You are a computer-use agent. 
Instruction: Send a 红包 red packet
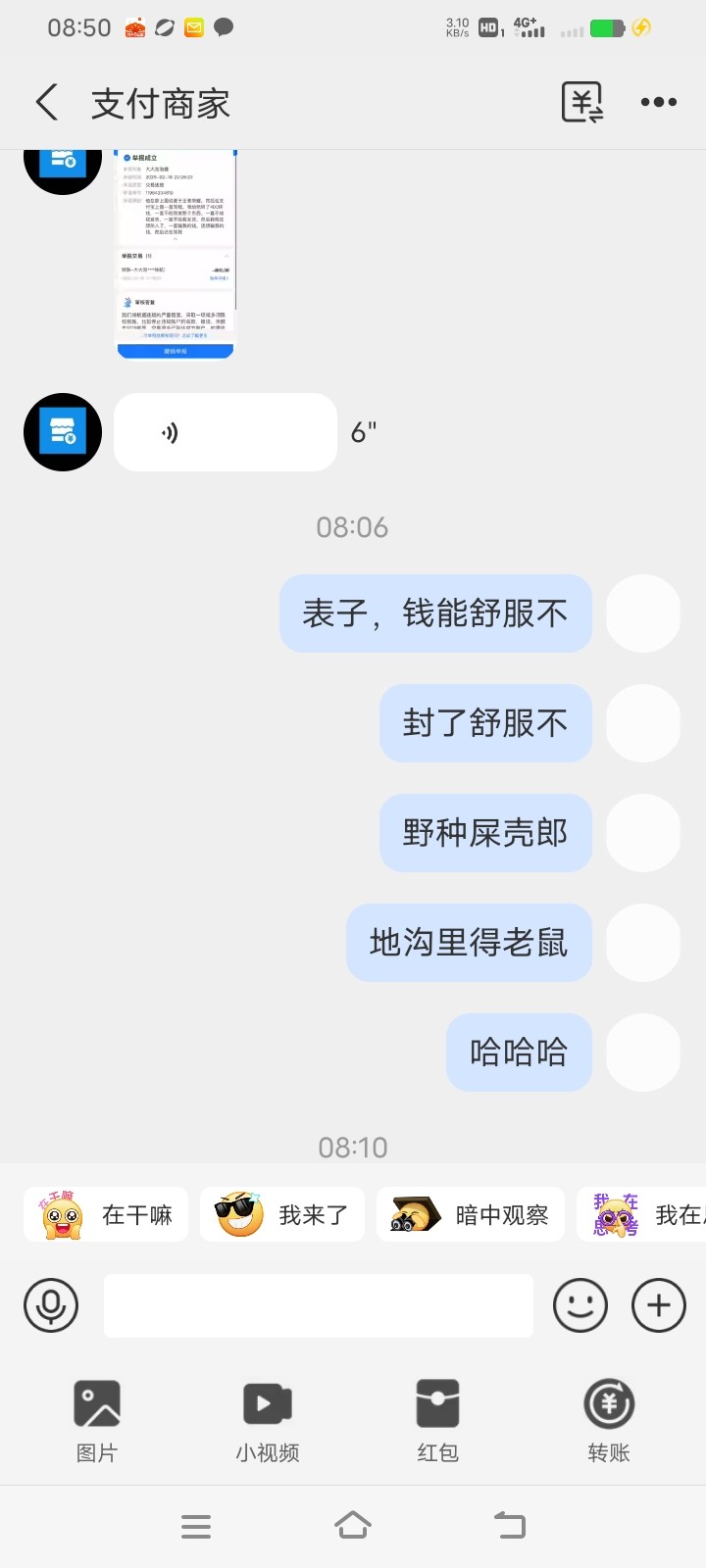[438, 1421]
